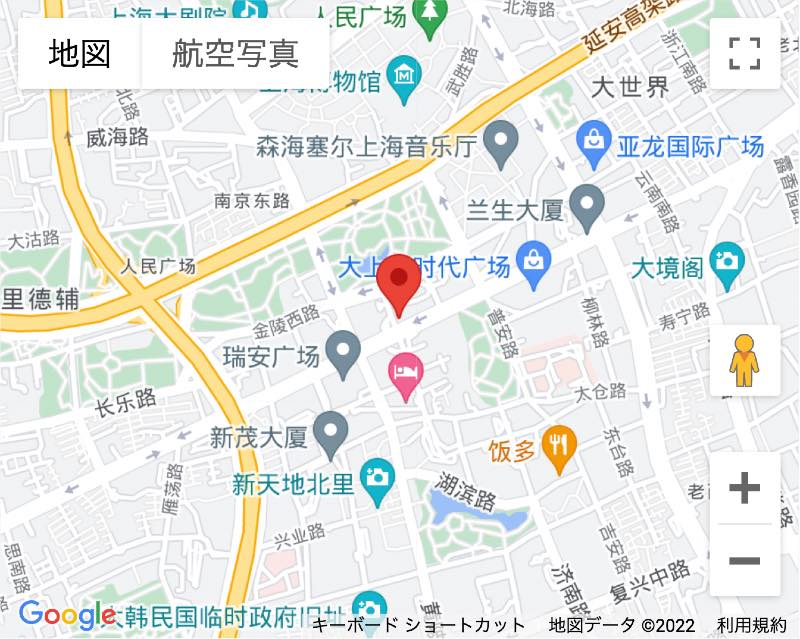This screenshot has height=639, width=800.
Task: Toggle fullscreen map view
Action: pyautogui.click(x=745, y=53)
